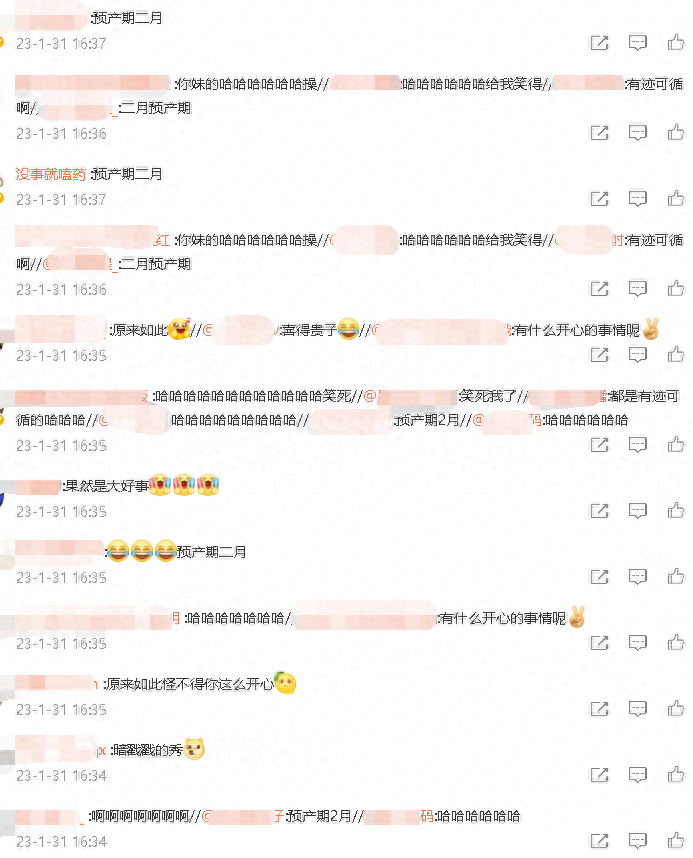
Task: Reply to the 原来如此怪不得你这么开心 comment
Action: pos(637,708)
